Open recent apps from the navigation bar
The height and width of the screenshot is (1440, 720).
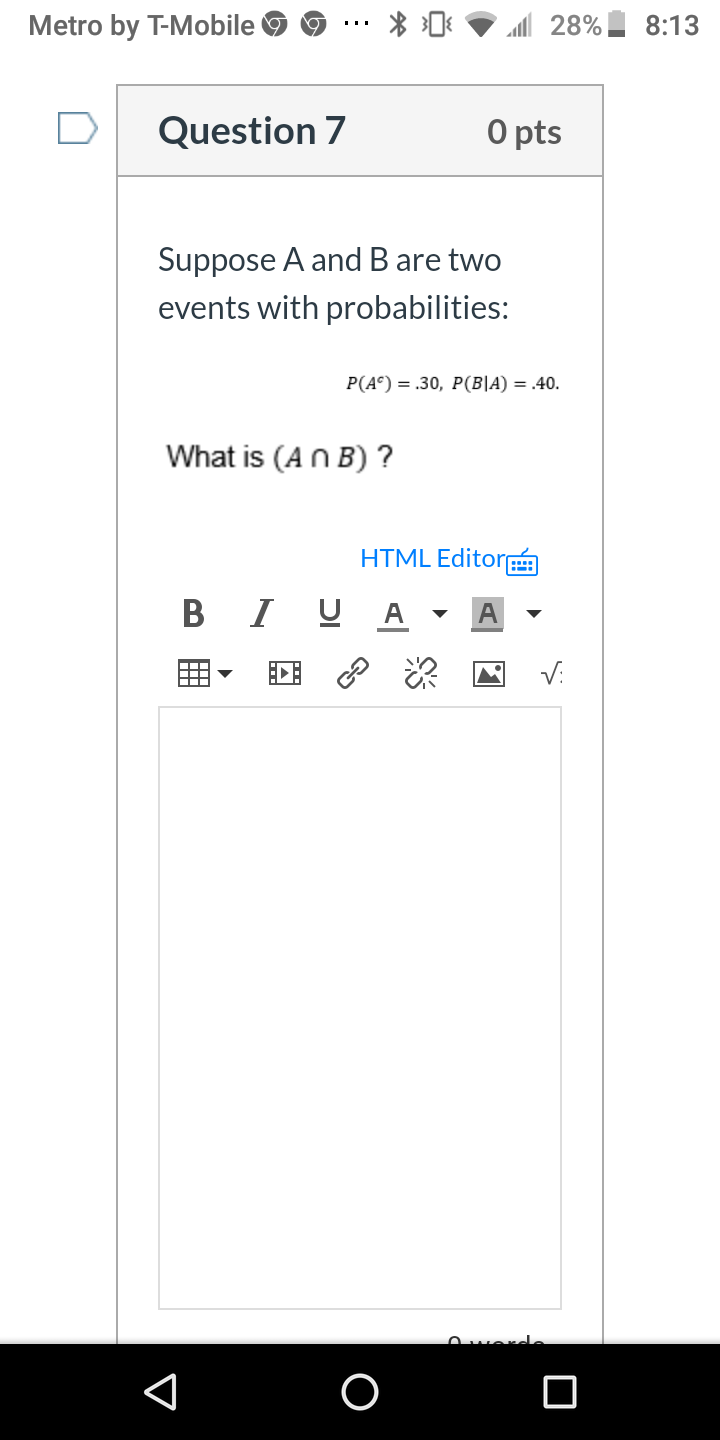[560, 1391]
